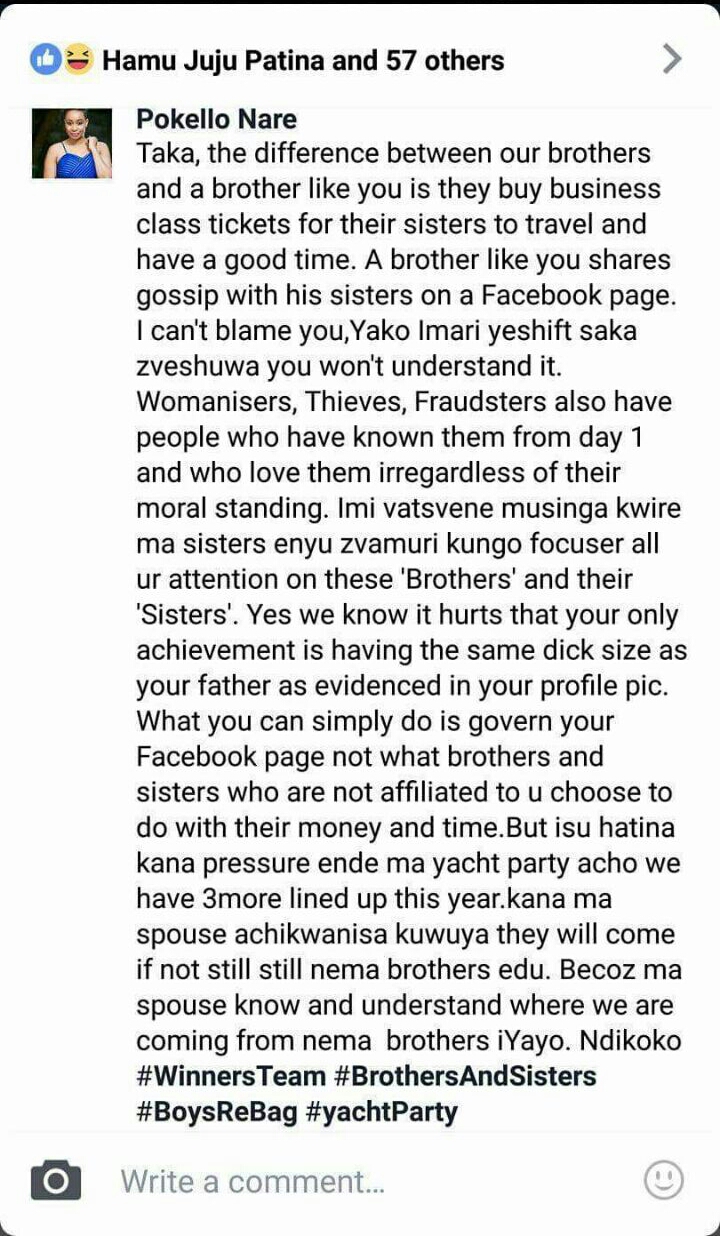The height and width of the screenshot is (1236, 720).
Task: Open the #yachtParty hashtag
Action: (382, 1112)
